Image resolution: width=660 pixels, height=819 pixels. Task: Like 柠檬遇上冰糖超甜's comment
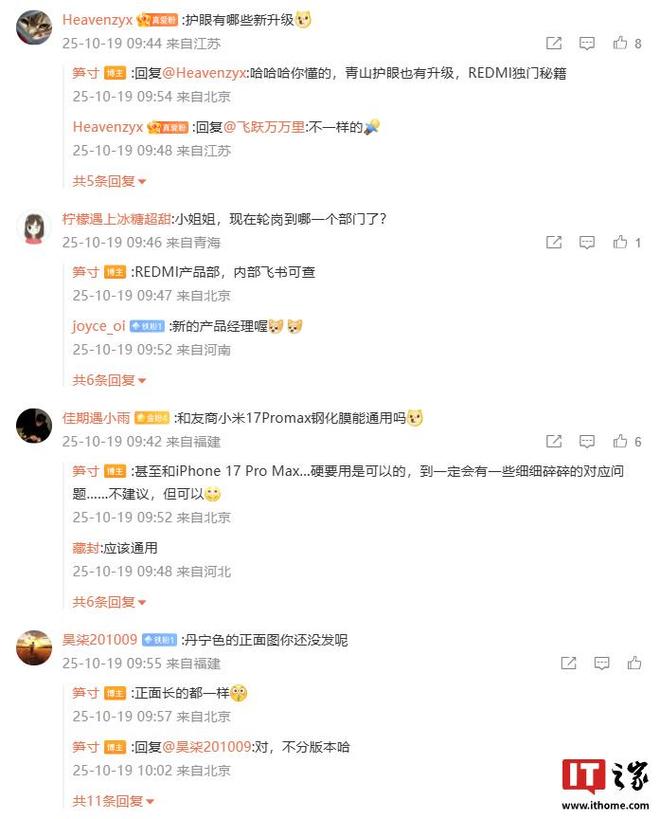(x=620, y=243)
